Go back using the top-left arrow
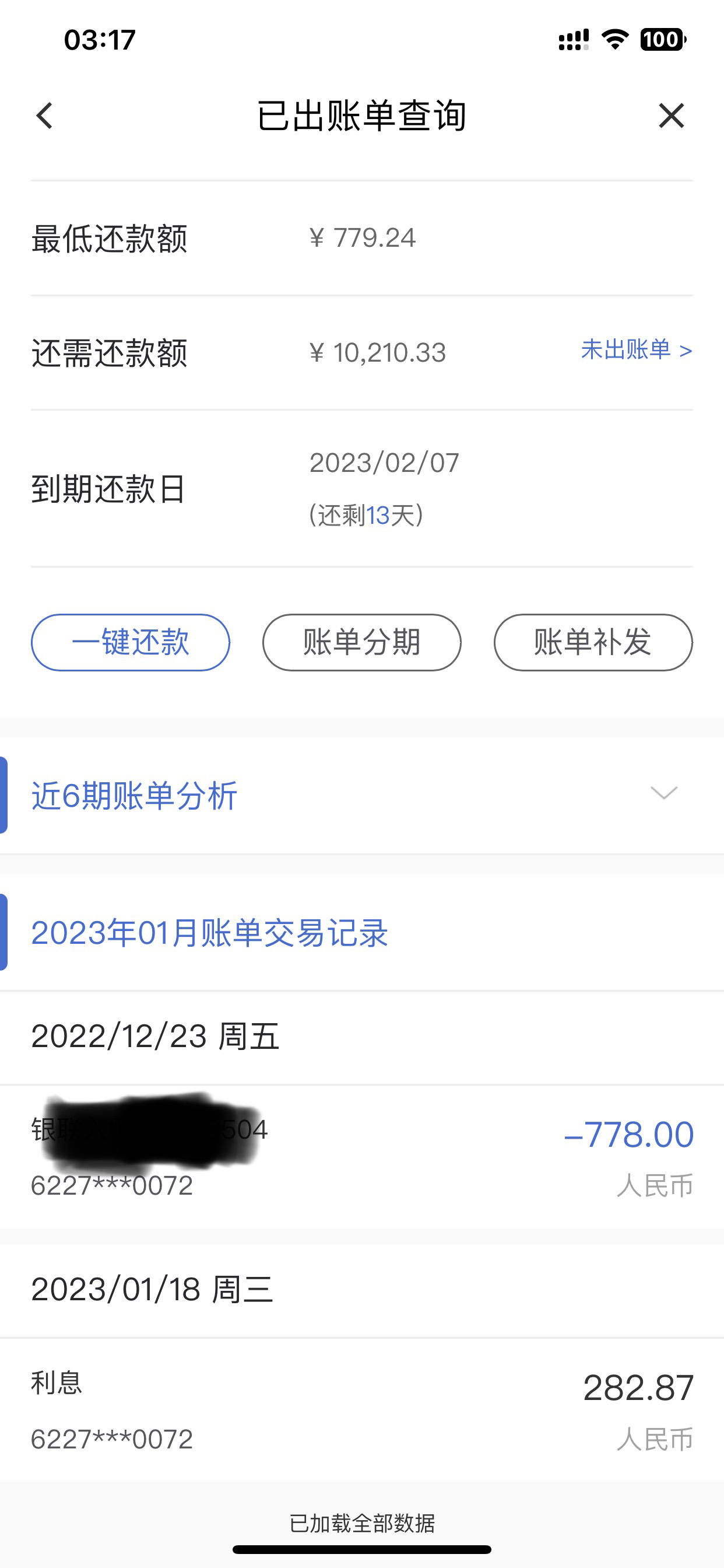The image size is (724, 1568). click(x=44, y=116)
